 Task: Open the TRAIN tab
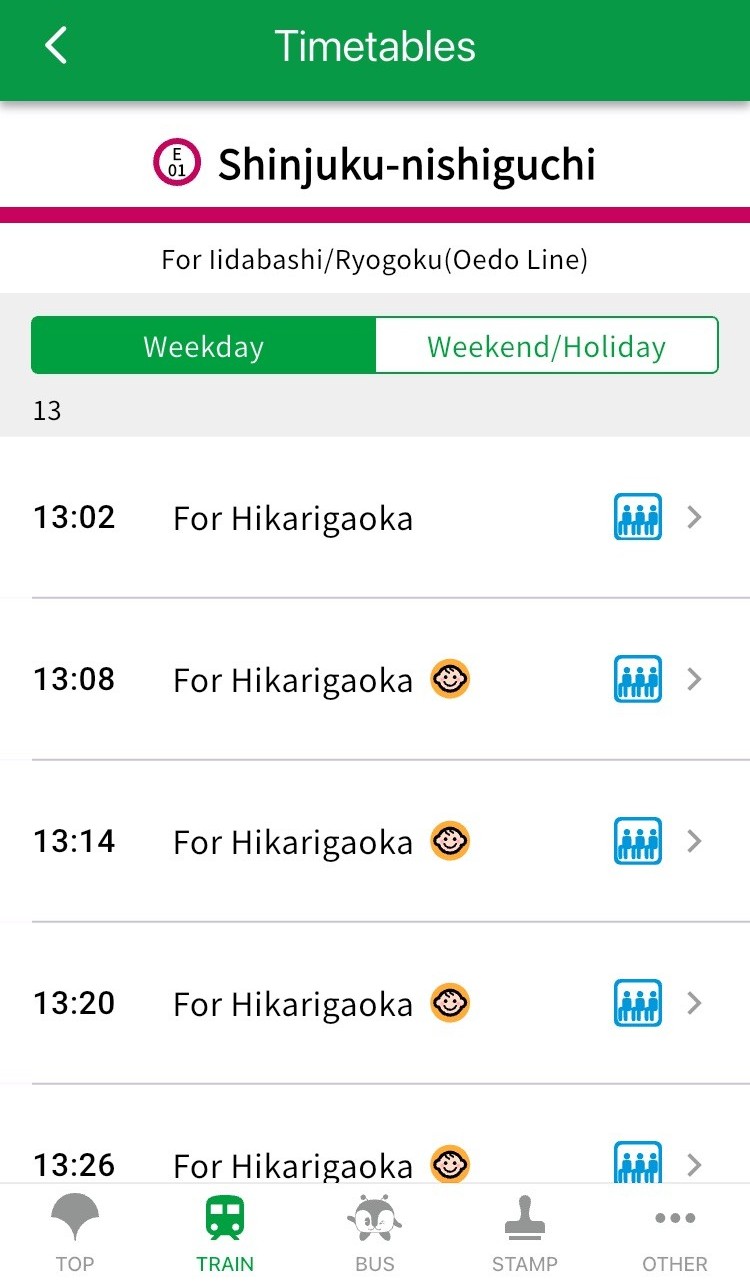[x=225, y=1233]
